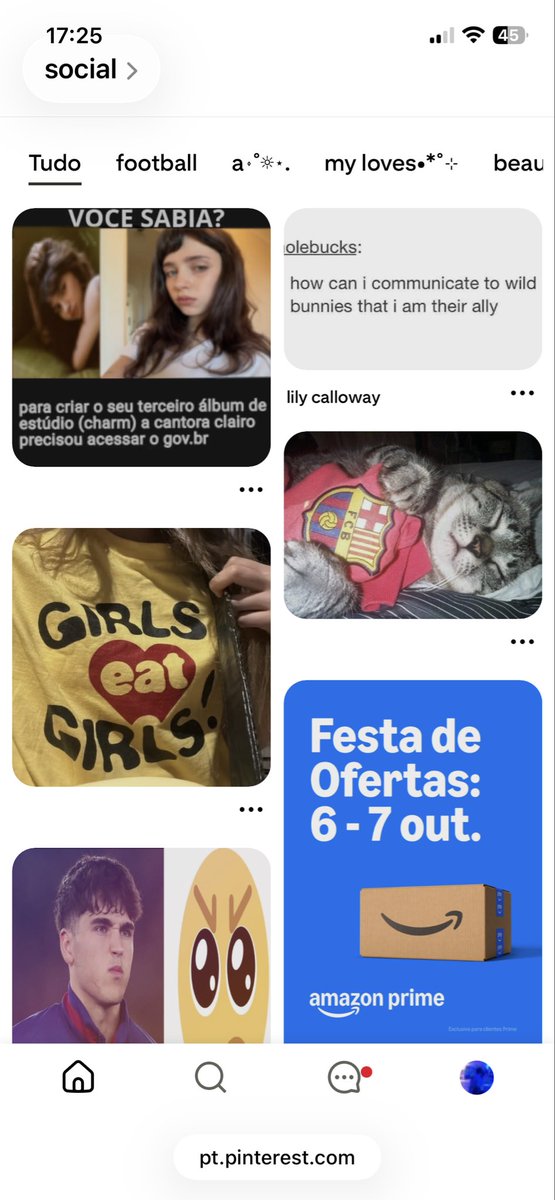
Task: Open options under the FCB cat pin
Action: [x=522, y=641]
